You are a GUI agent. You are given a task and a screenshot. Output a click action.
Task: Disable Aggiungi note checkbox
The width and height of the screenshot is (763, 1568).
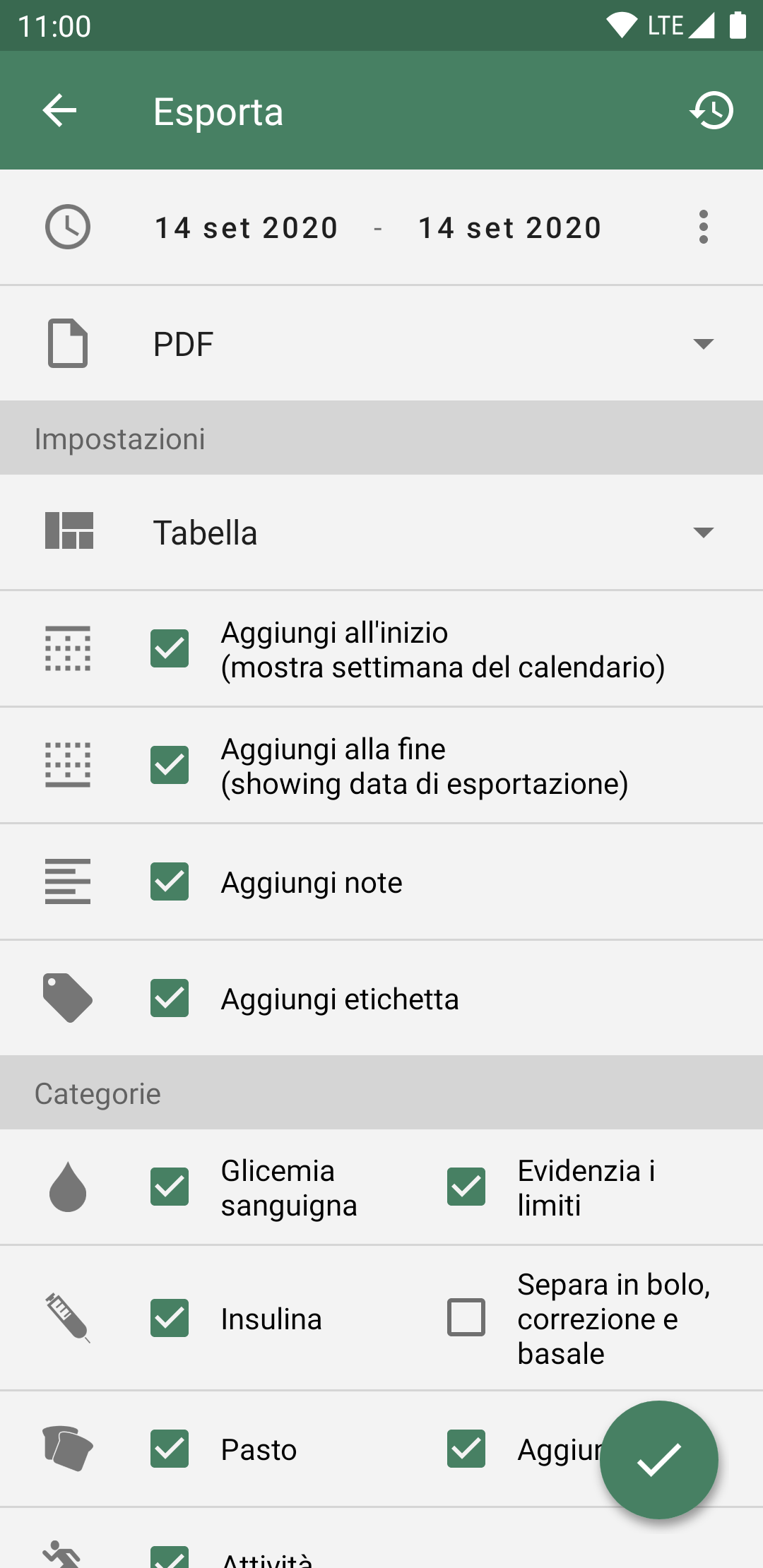click(x=170, y=881)
